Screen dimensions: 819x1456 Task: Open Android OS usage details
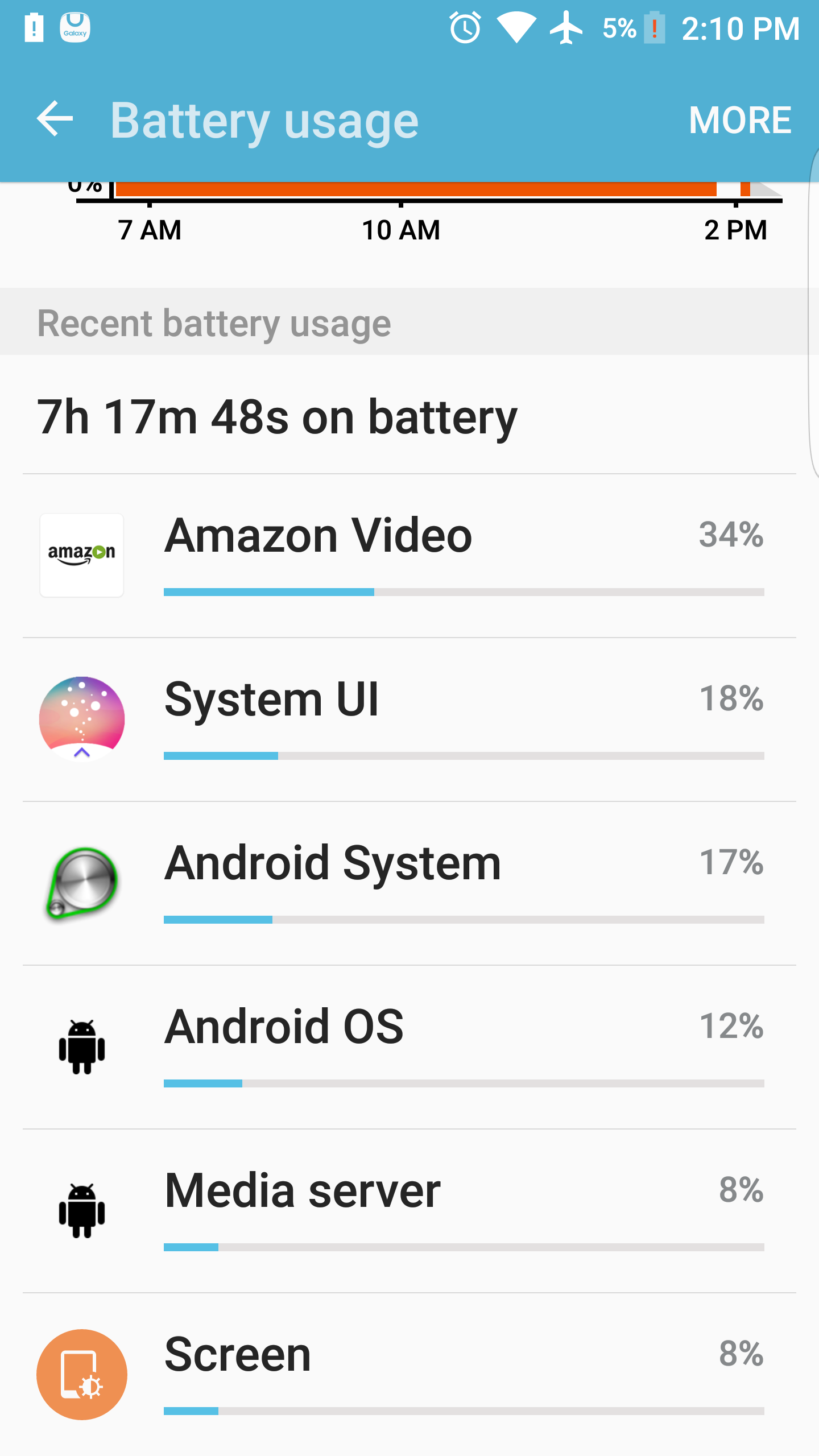pos(409,1046)
